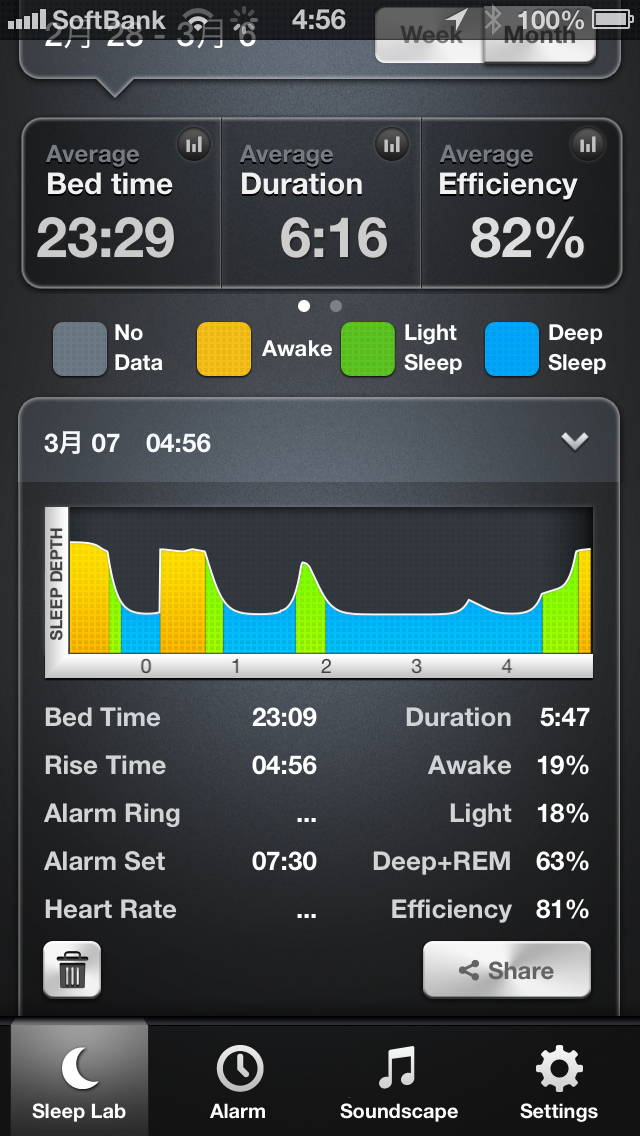Open chart for Average Duration
This screenshot has height=1136, width=640.
[x=392, y=145]
